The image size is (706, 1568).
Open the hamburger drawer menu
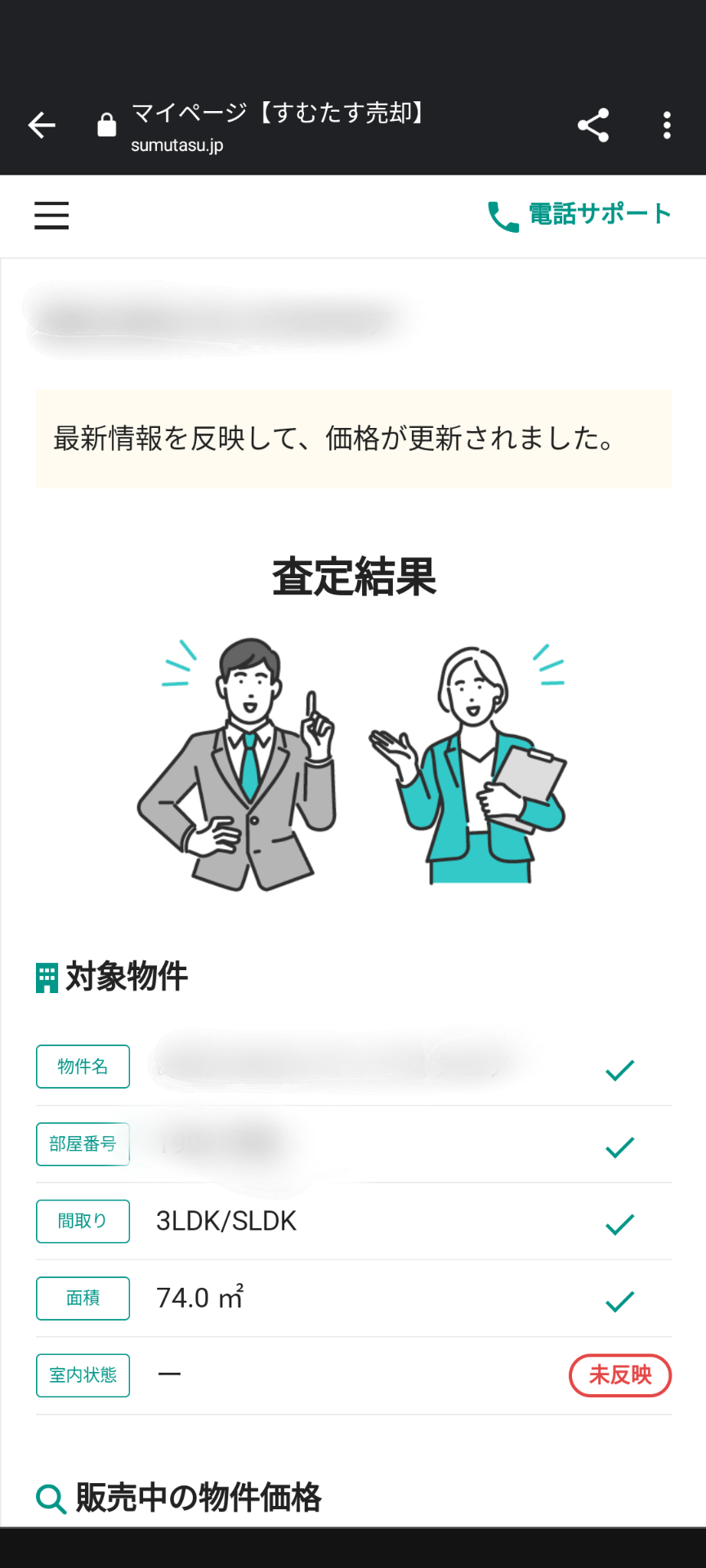51,216
